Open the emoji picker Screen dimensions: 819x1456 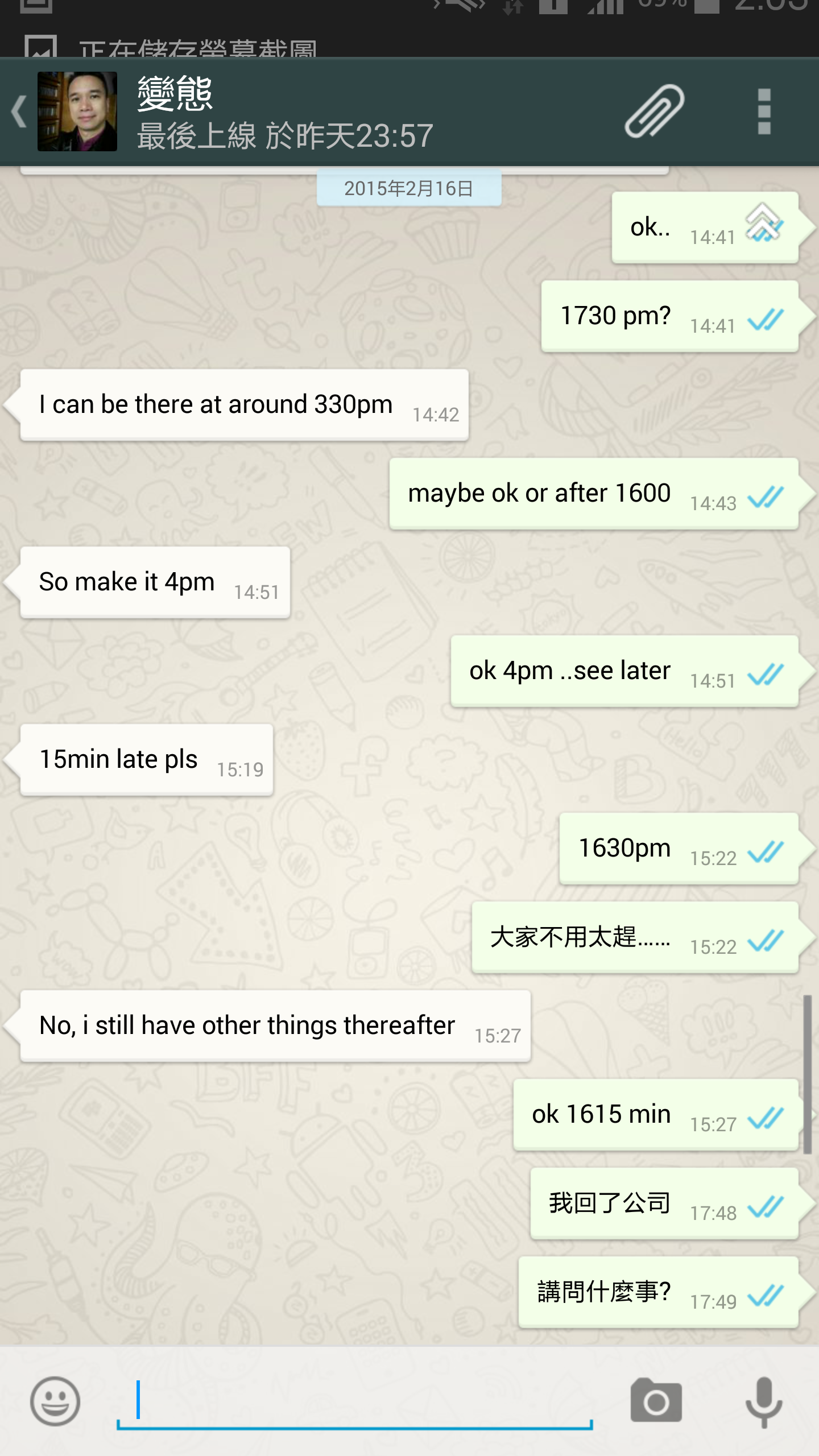pyautogui.click(x=55, y=1401)
